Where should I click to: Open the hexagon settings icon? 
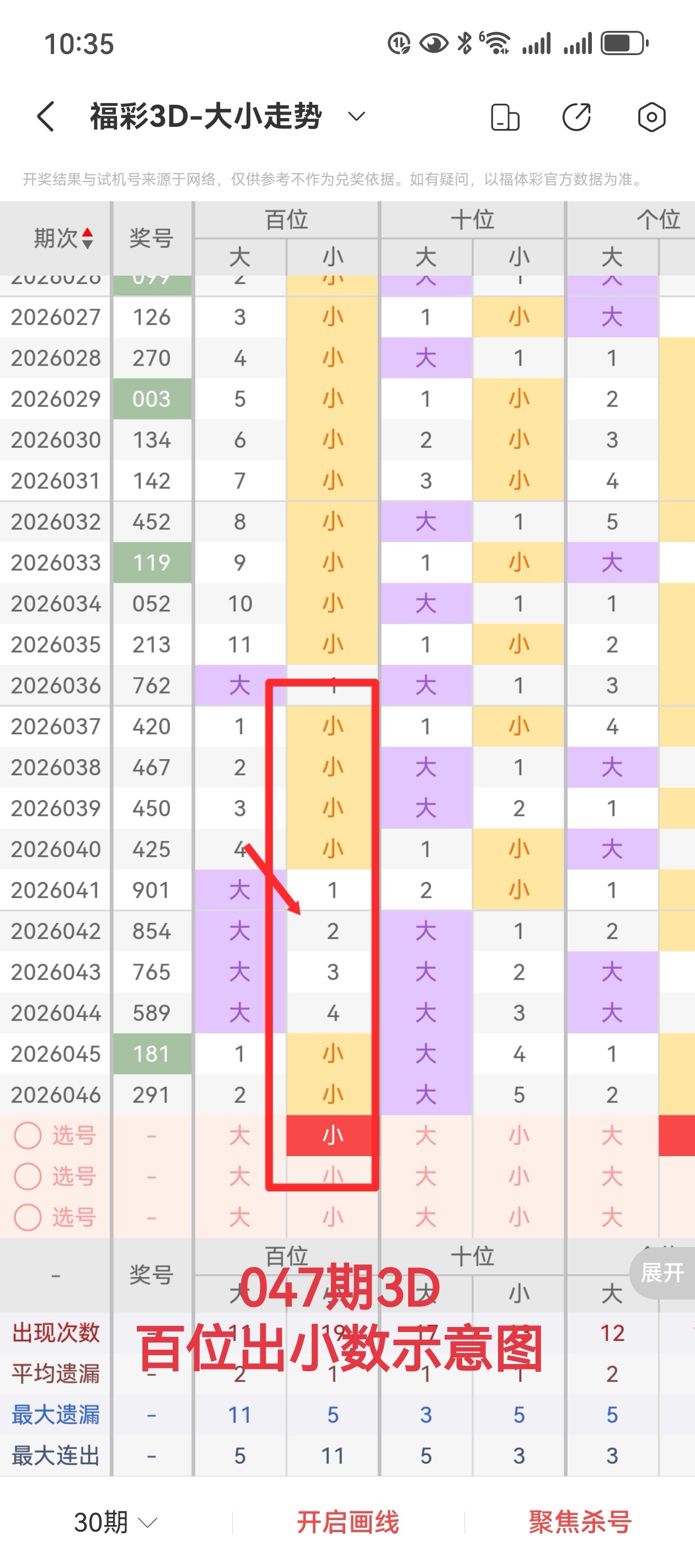[651, 117]
